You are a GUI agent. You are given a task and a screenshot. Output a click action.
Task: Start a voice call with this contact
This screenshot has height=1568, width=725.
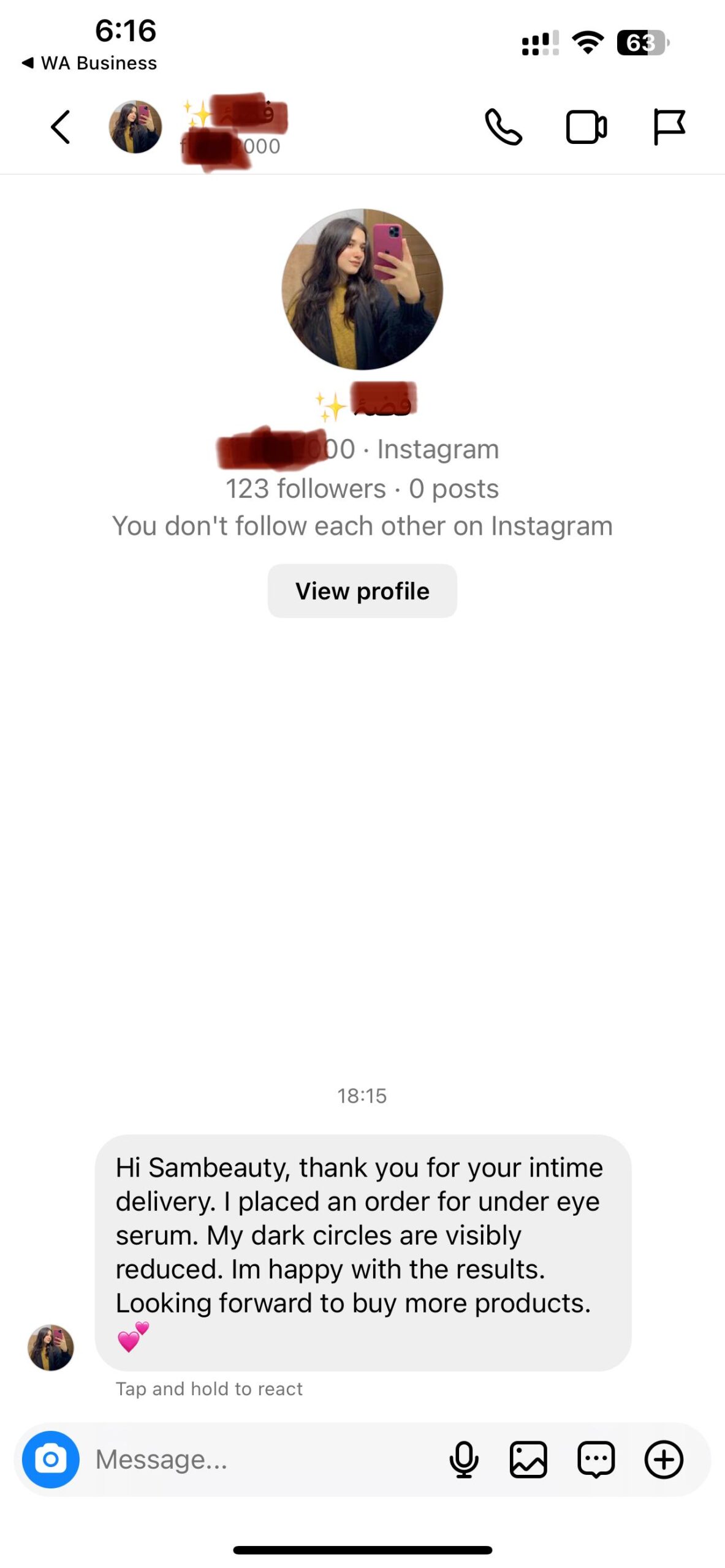pos(503,127)
